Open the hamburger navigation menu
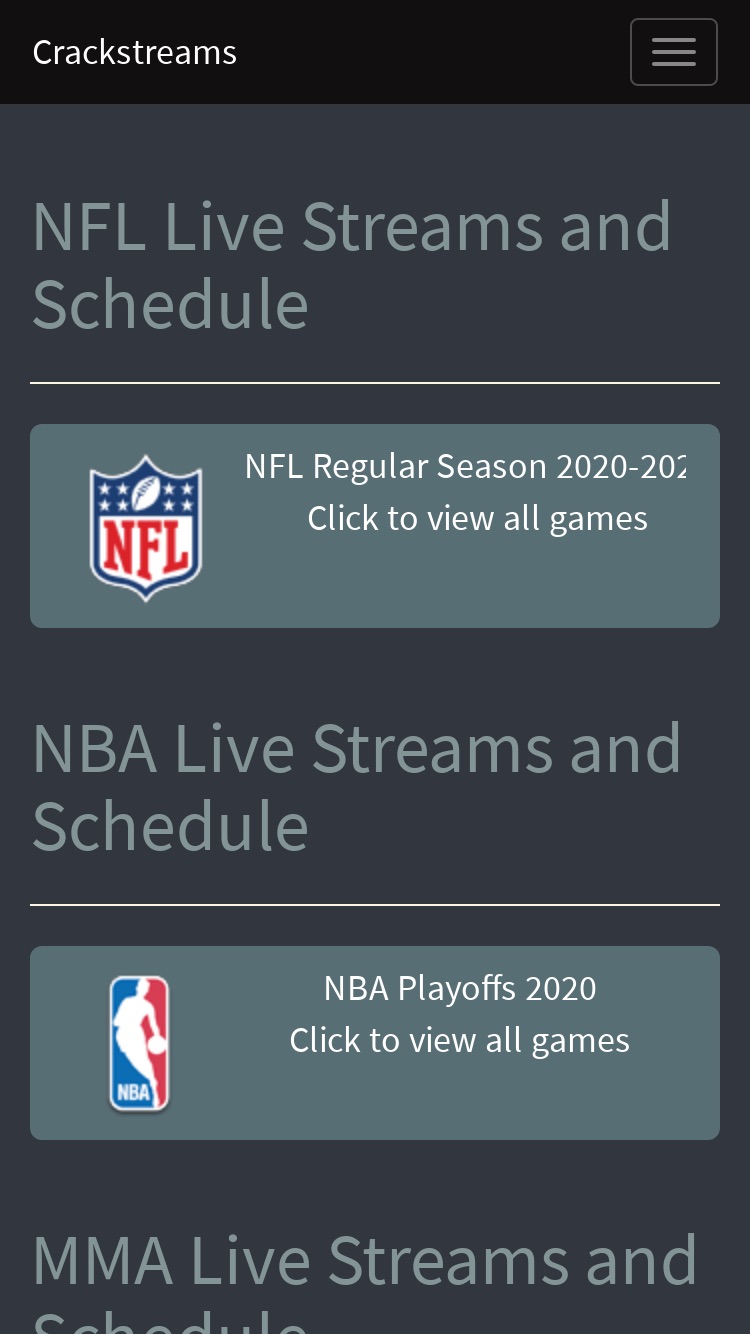The image size is (750, 1334). (673, 52)
